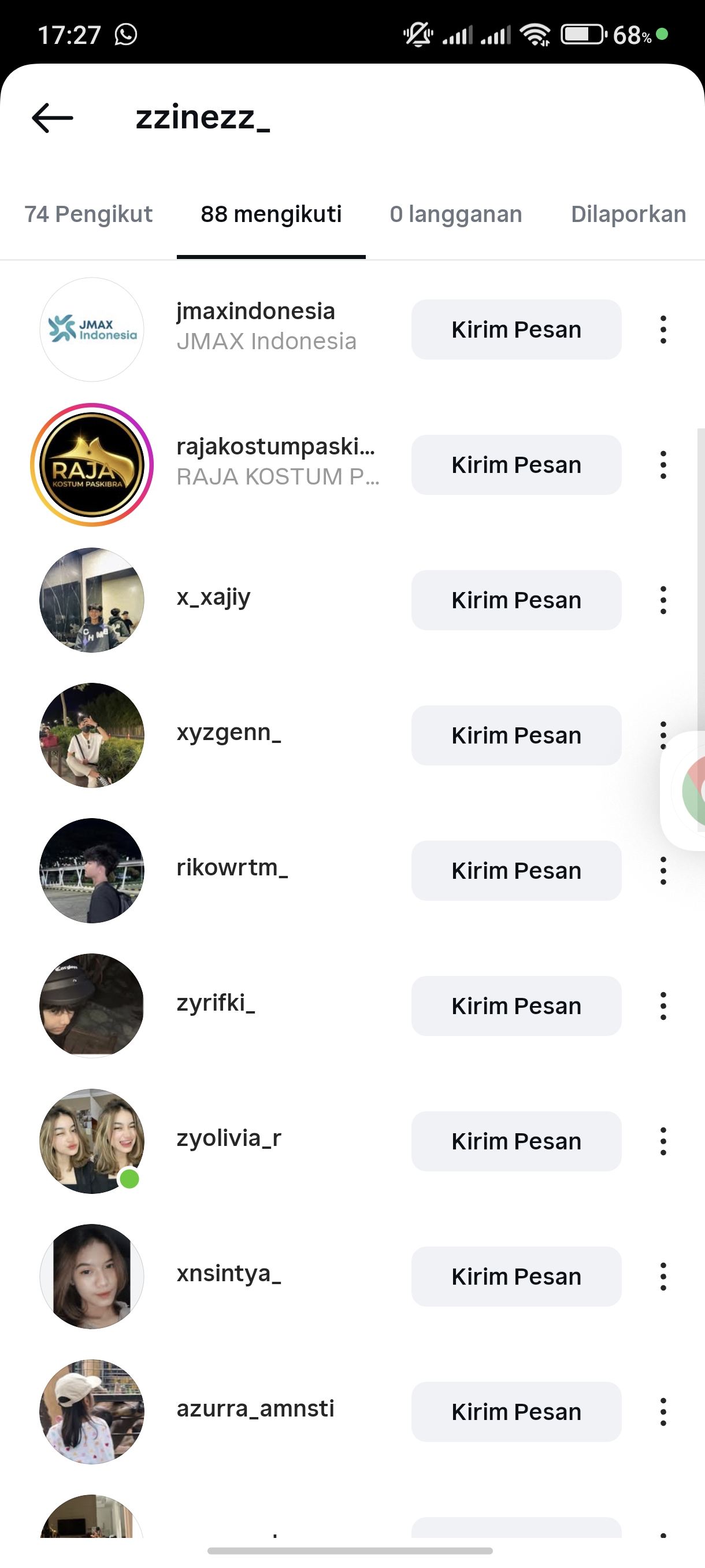Open the three-dot menu for zyrifki_
Viewport: 705px width, 1568px height.
point(663,1006)
